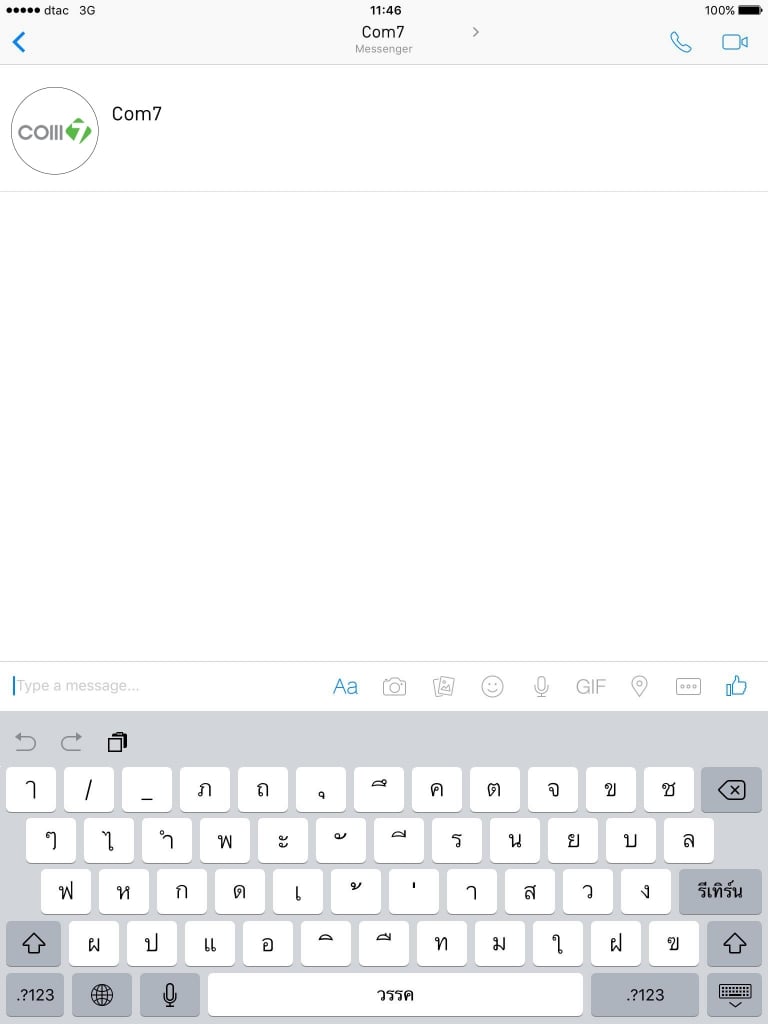
Task: Start a voice call with Com7
Action: (680, 42)
